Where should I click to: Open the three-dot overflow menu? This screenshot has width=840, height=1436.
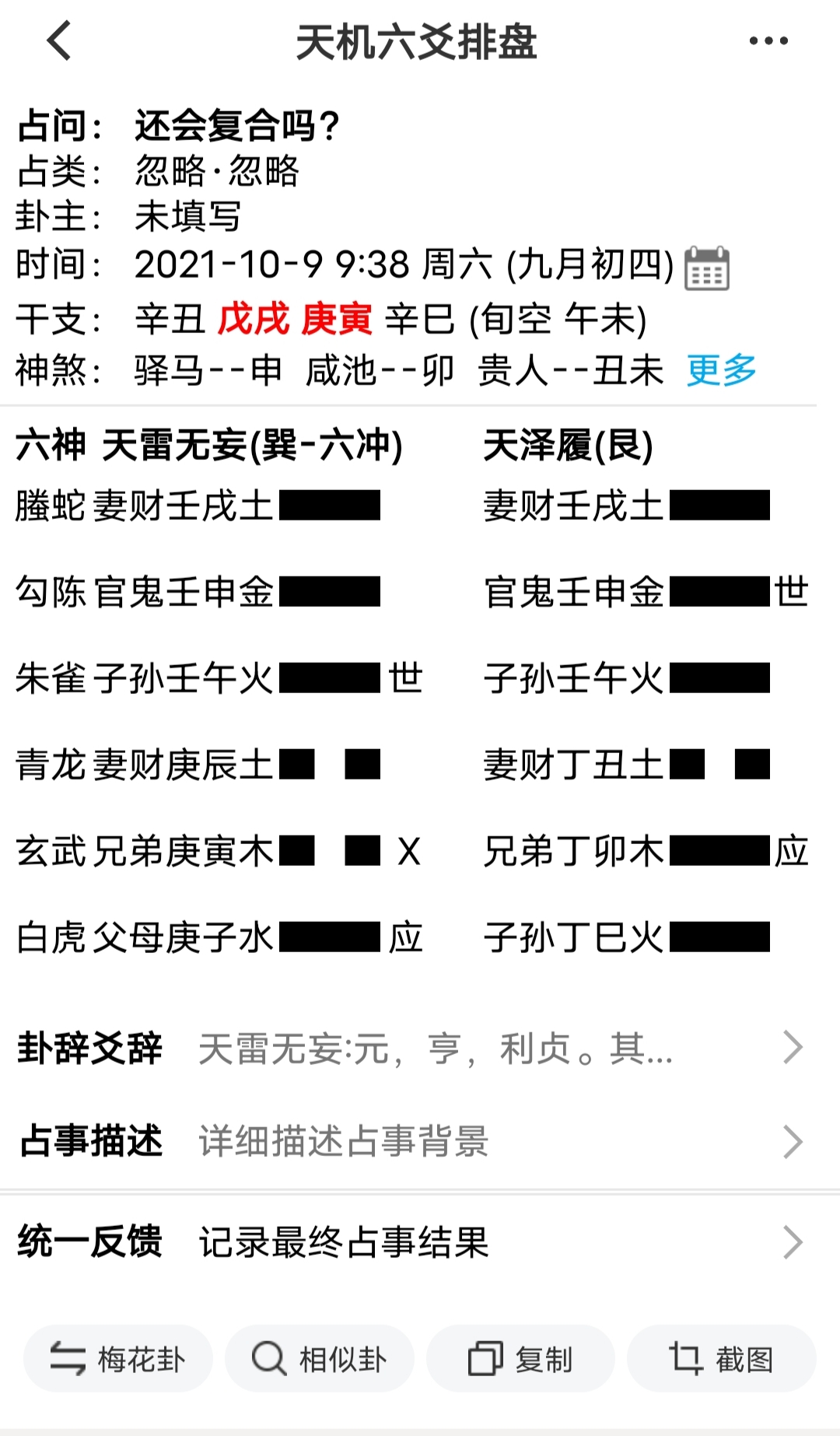[x=768, y=40]
